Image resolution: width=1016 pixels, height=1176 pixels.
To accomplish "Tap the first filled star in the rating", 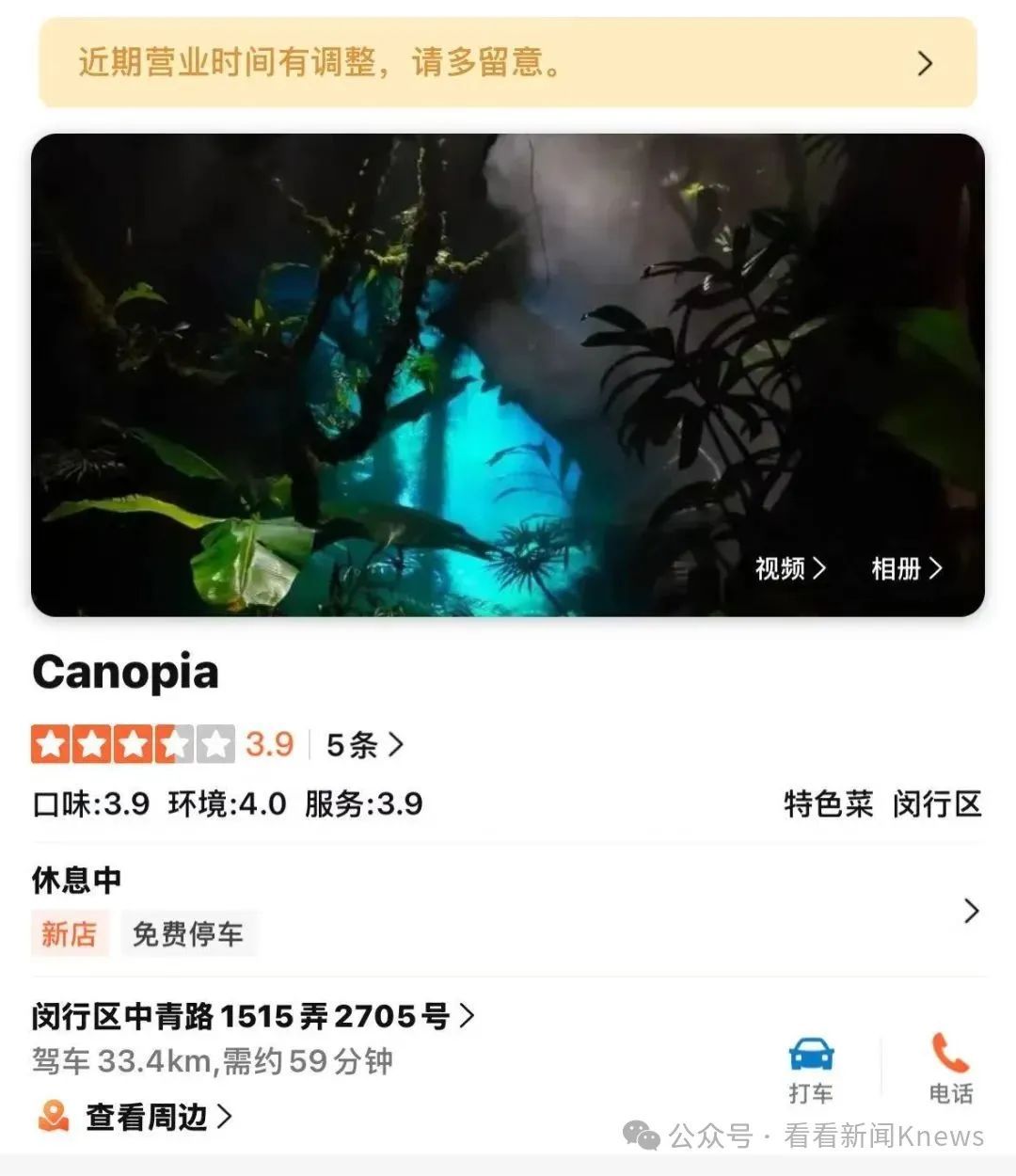I will click(49, 743).
